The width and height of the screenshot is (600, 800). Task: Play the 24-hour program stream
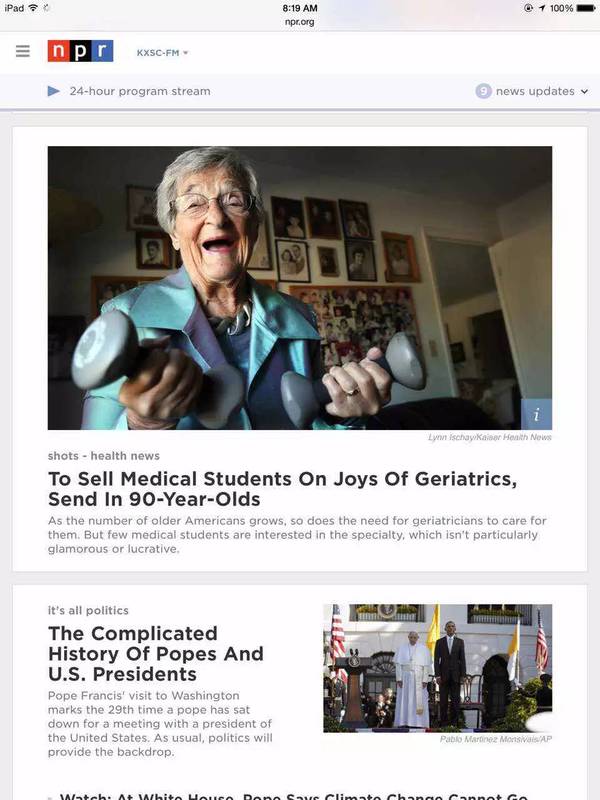click(x=54, y=91)
